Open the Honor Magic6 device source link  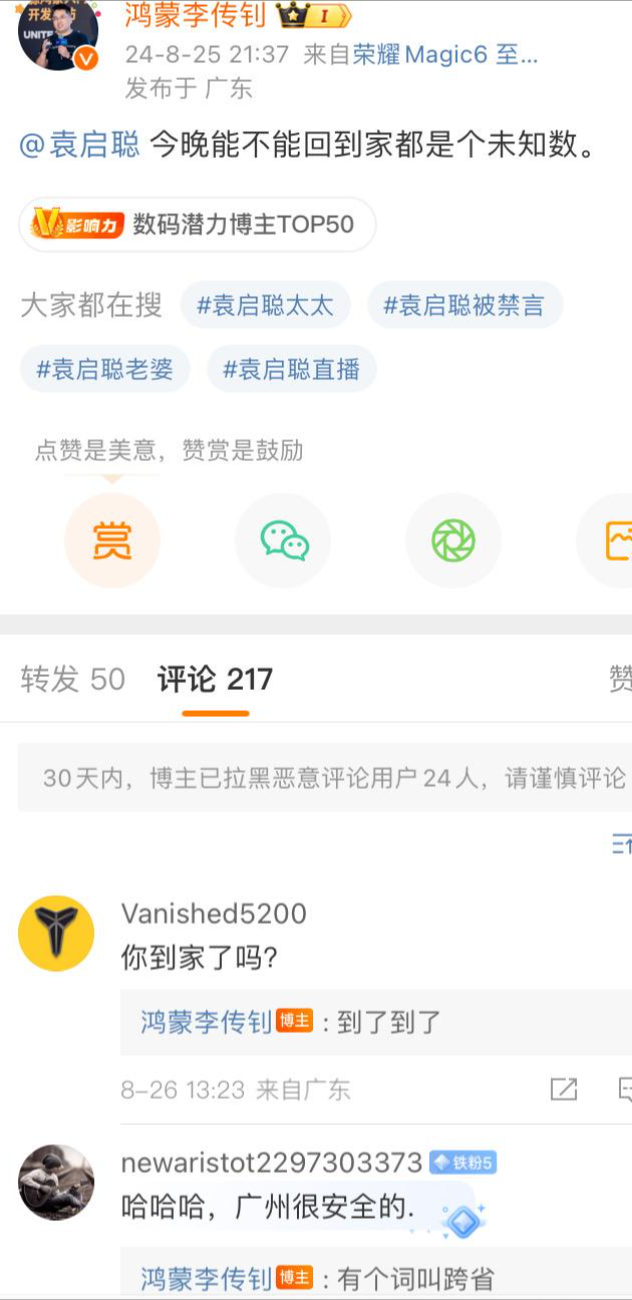click(x=445, y=55)
